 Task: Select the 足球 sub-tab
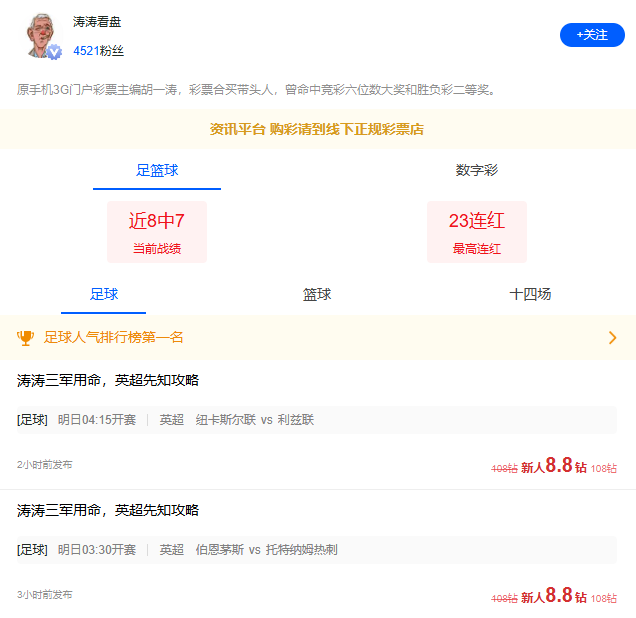coord(104,295)
